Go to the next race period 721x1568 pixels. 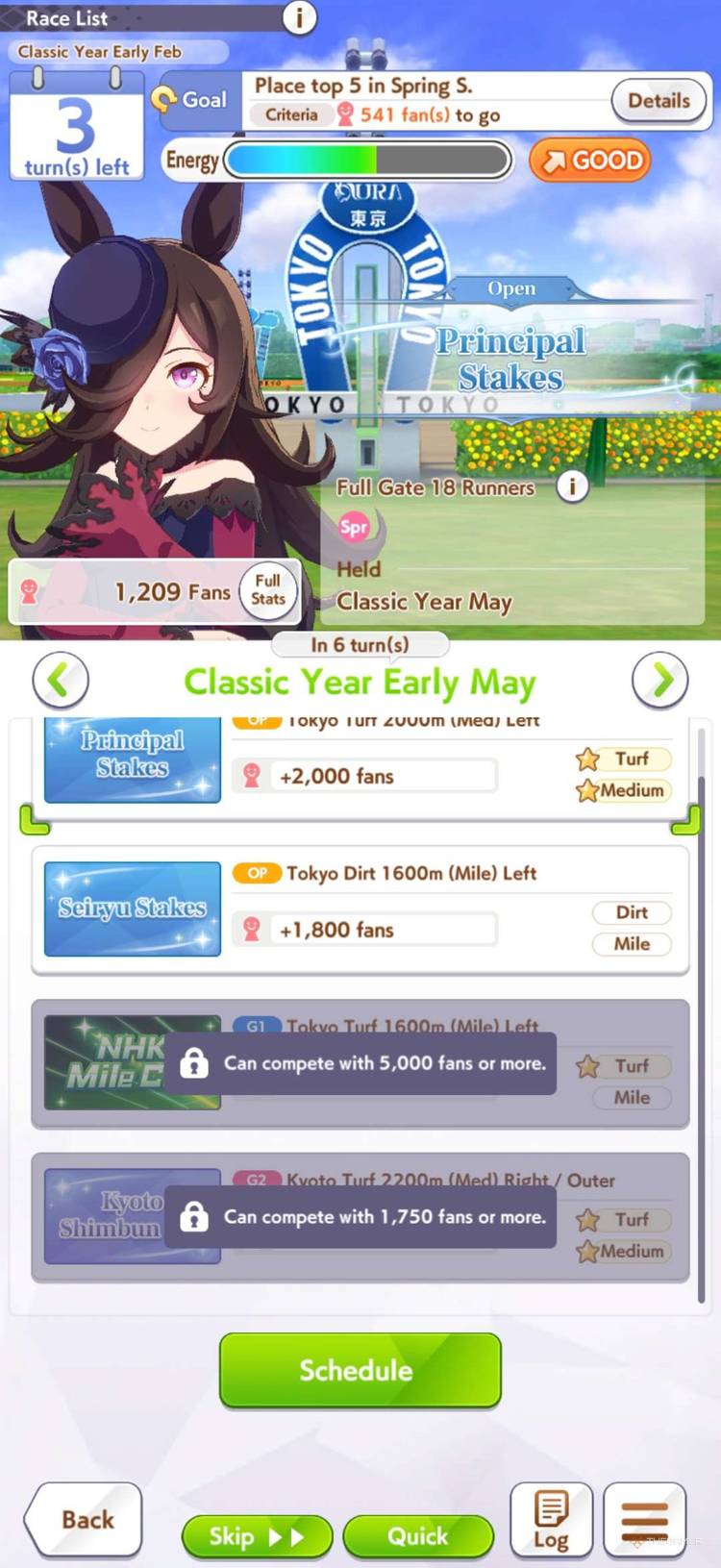(659, 681)
